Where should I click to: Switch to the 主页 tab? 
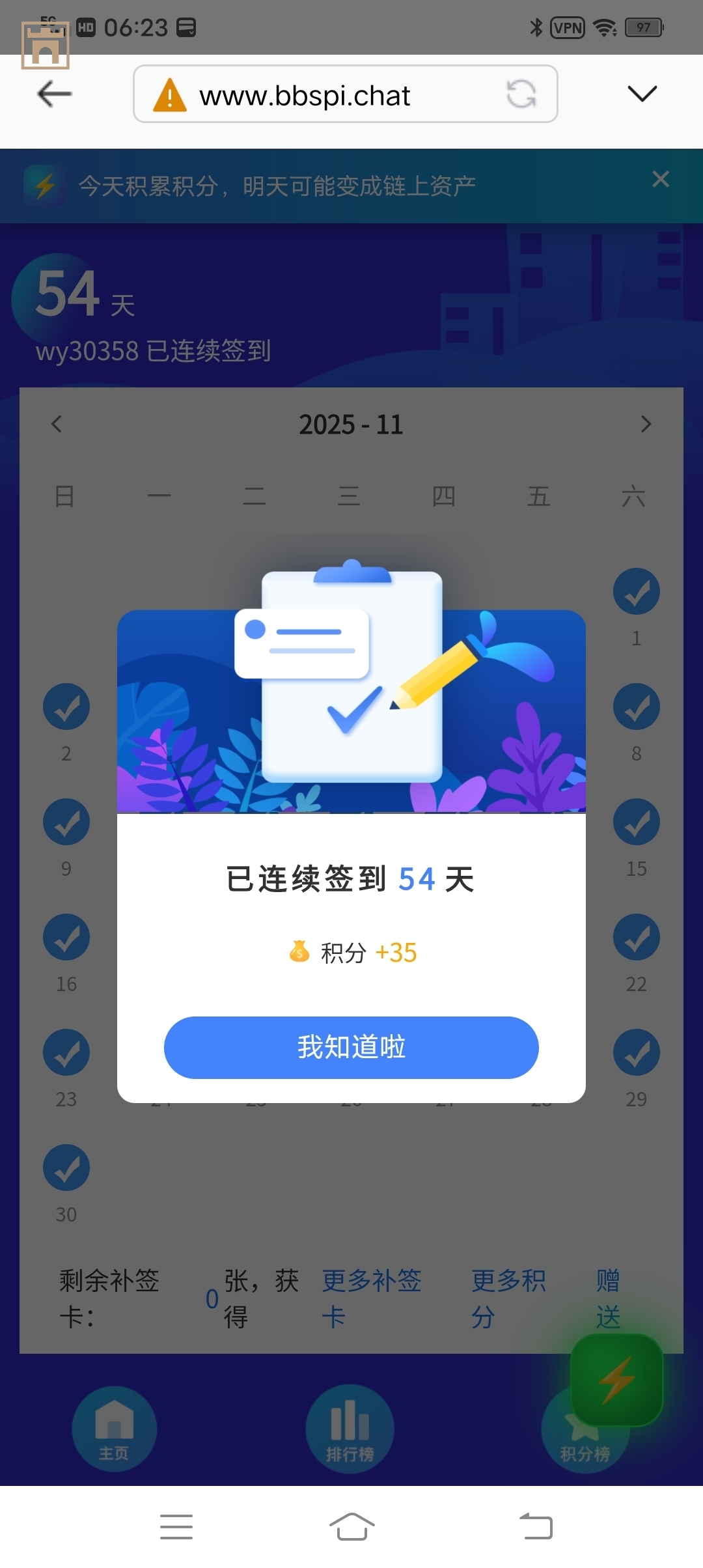click(114, 1429)
